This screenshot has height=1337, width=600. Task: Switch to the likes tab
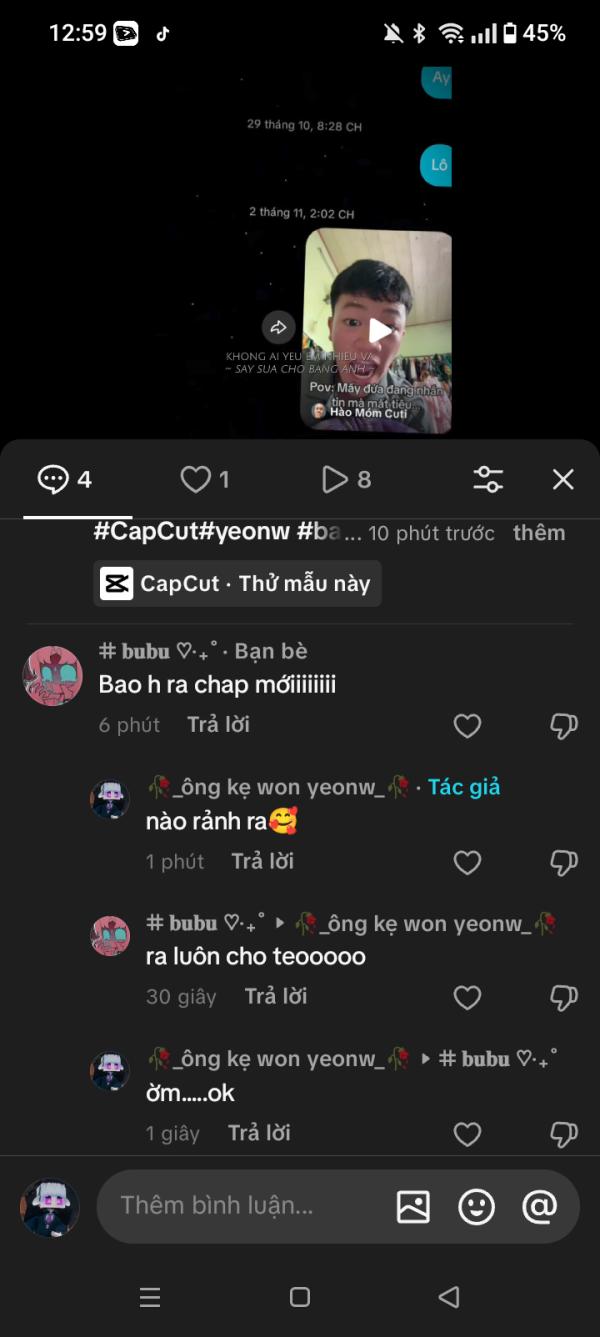pos(204,480)
